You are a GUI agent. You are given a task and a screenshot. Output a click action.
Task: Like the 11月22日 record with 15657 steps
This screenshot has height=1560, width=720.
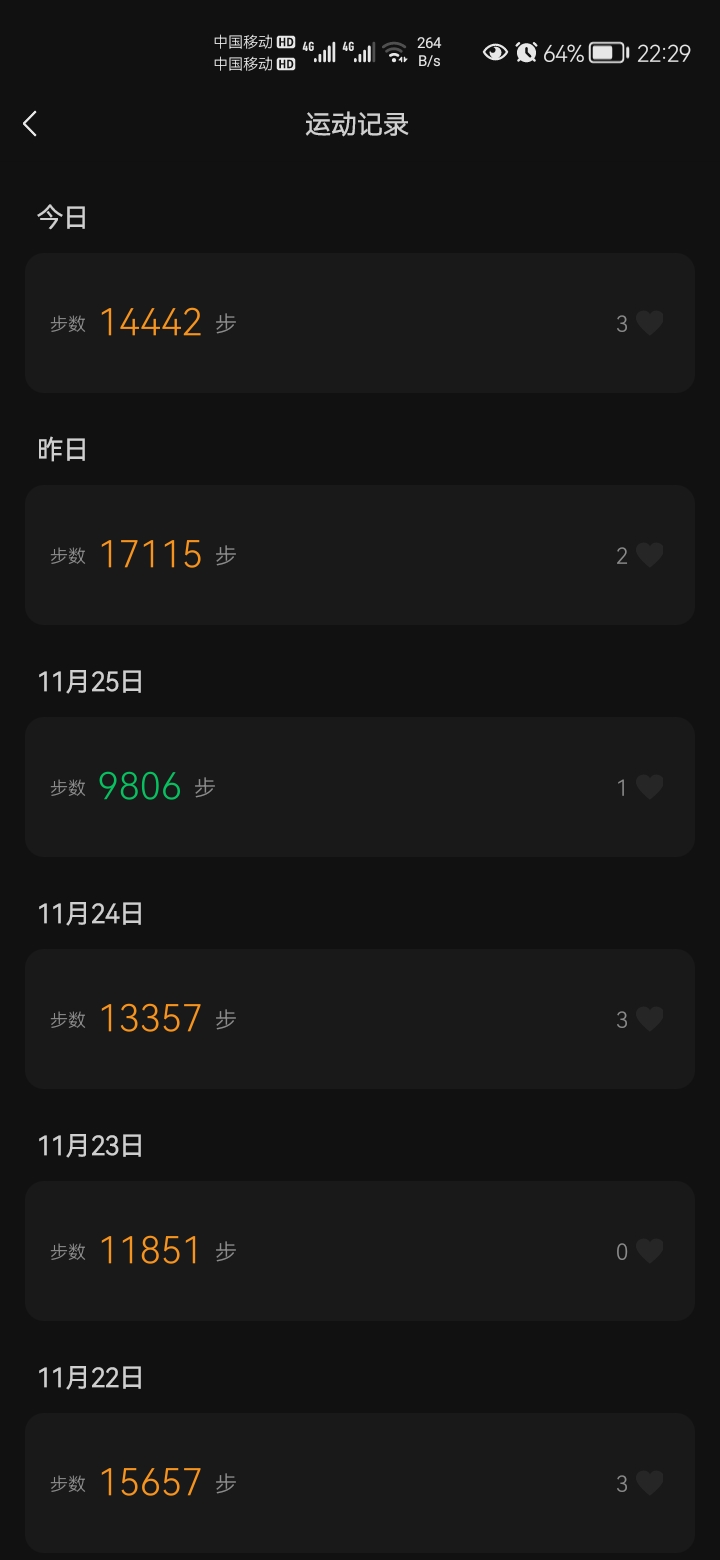[650, 1483]
